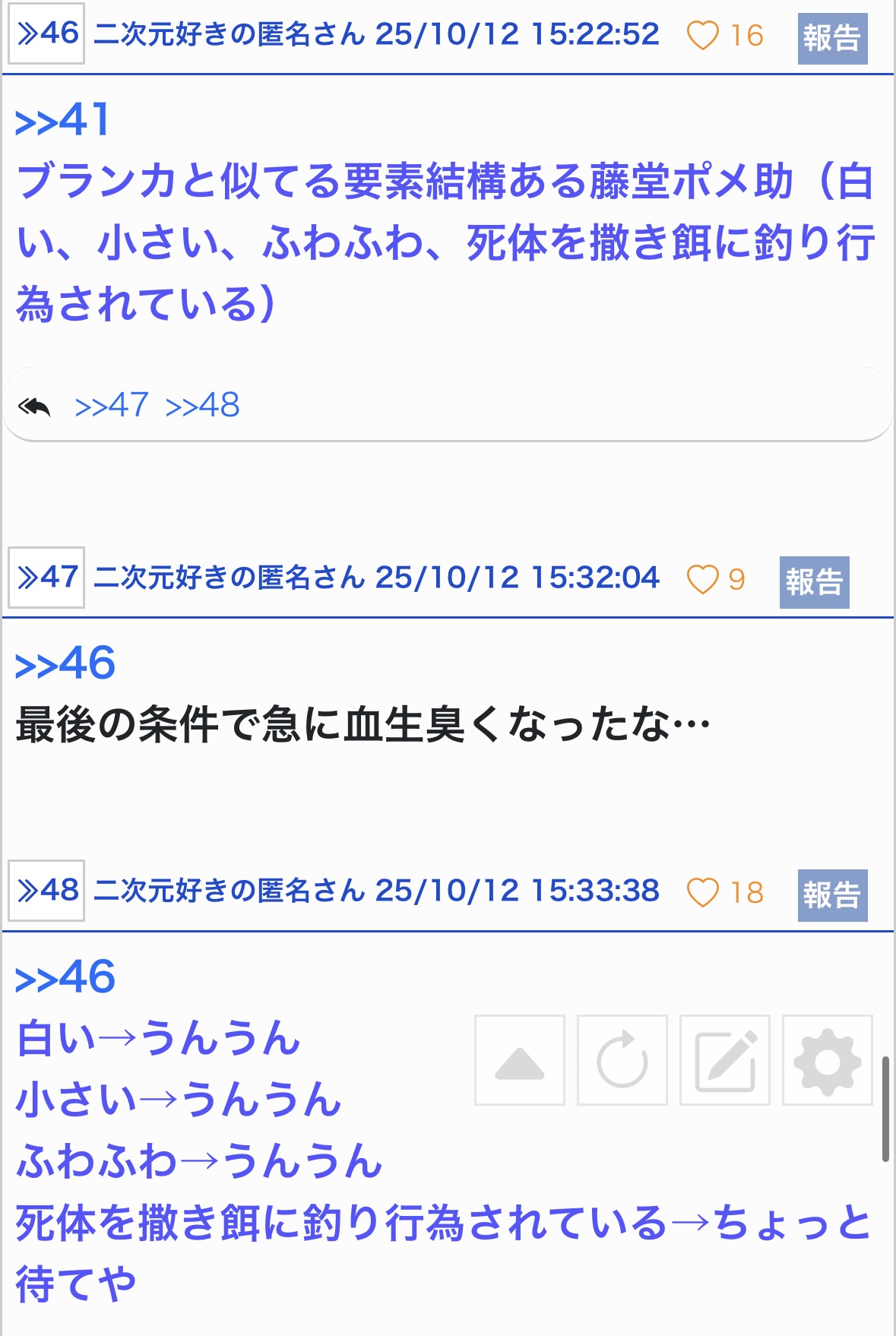The image size is (896, 1336).
Task: Tap the >>47 post number box
Action: [46, 577]
